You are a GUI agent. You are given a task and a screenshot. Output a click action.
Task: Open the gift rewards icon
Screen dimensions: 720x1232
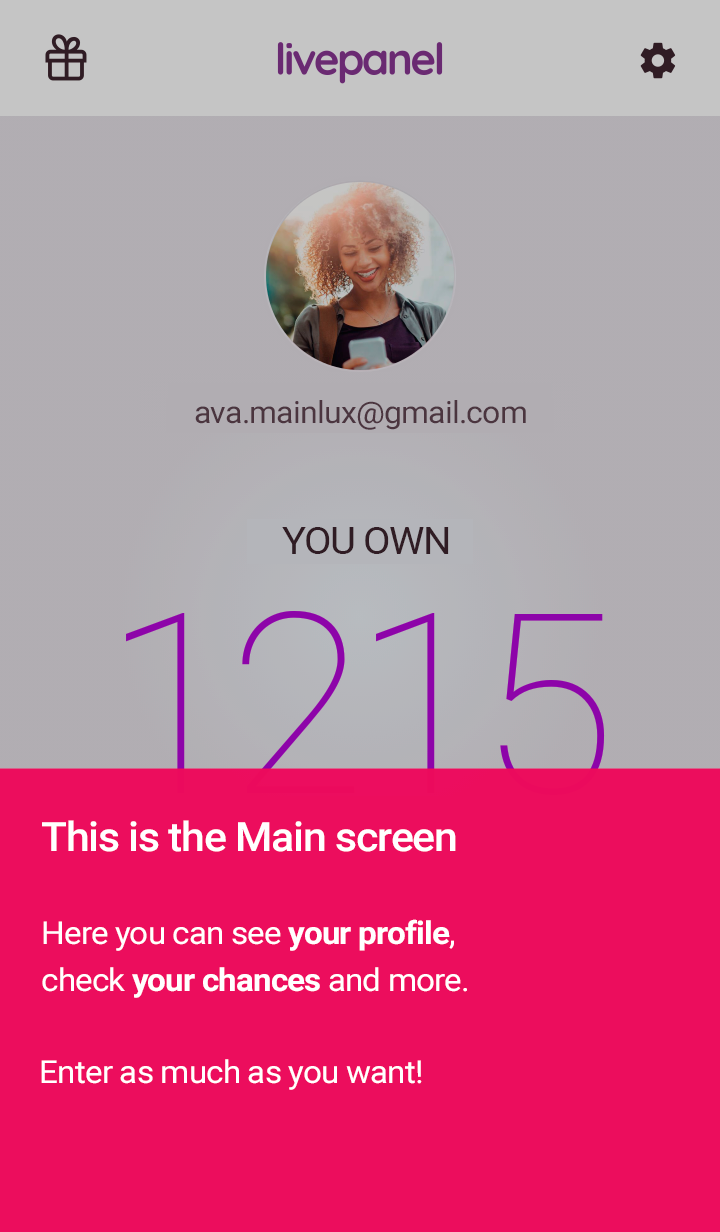point(66,59)
